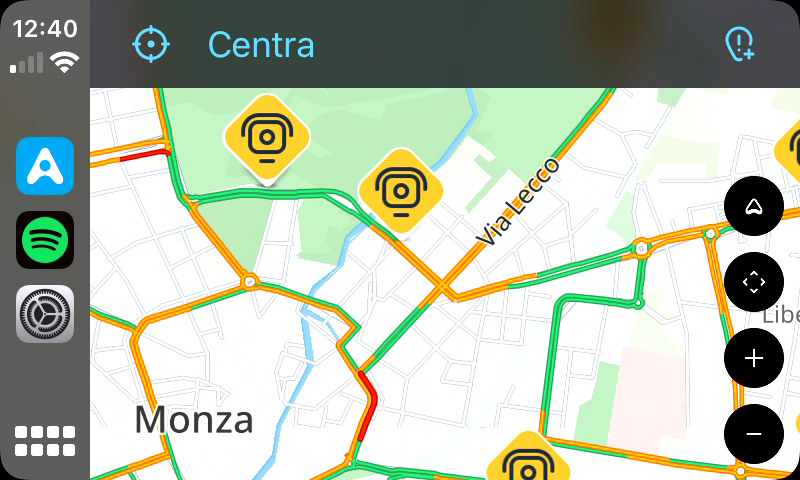
Task: Select the speed camera in the park
Action: [x=266, y=136]
